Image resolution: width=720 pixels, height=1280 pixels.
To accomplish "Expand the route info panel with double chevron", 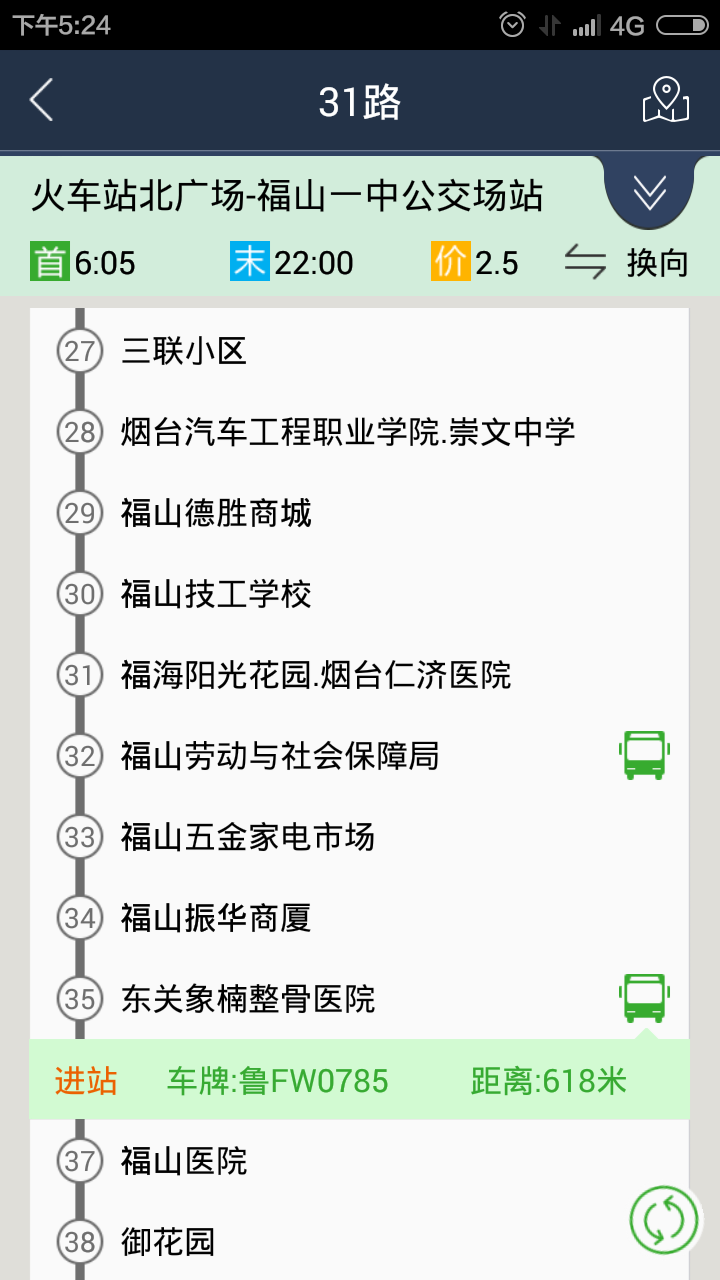I will pos(650,192).
